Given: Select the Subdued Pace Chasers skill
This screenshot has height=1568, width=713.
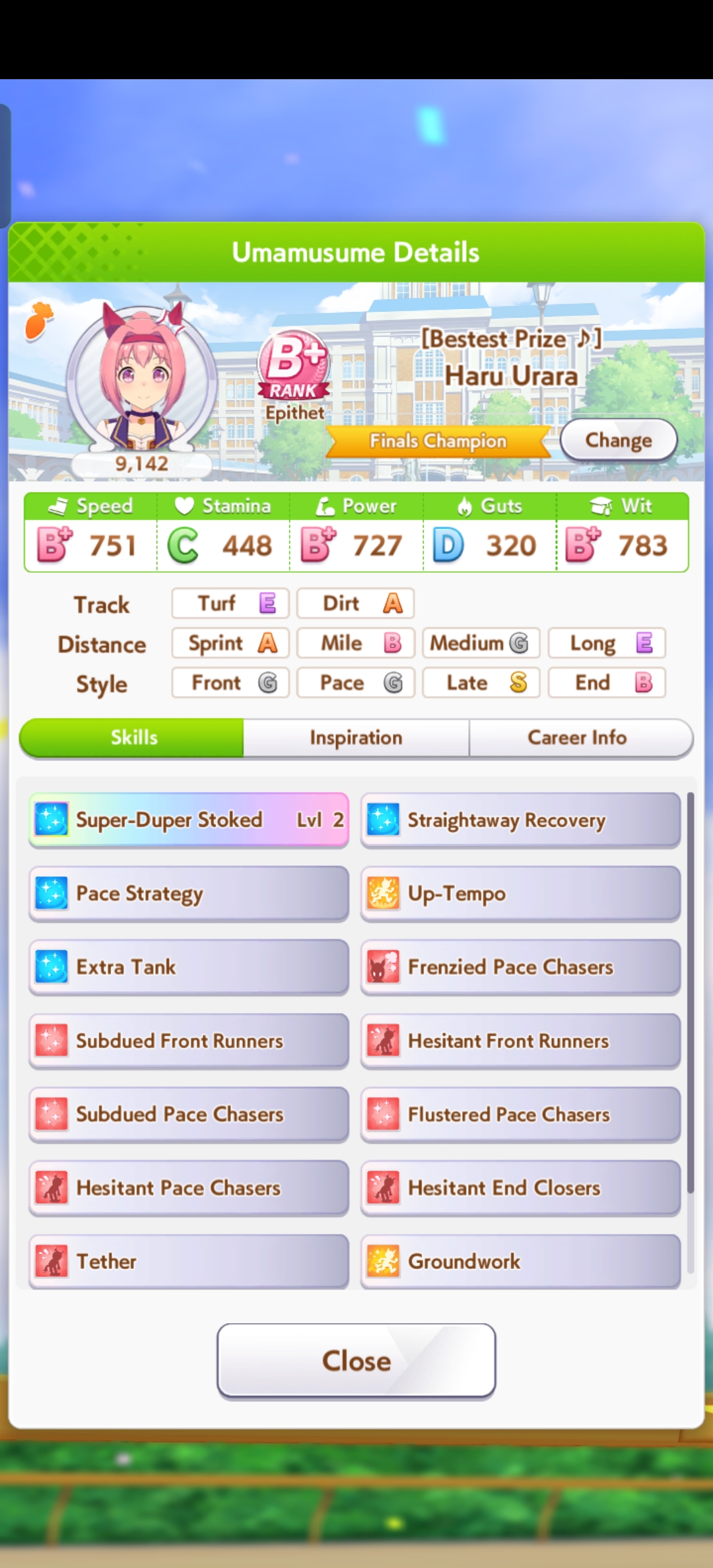Looking at the screenshot, I should (189, 1114).
